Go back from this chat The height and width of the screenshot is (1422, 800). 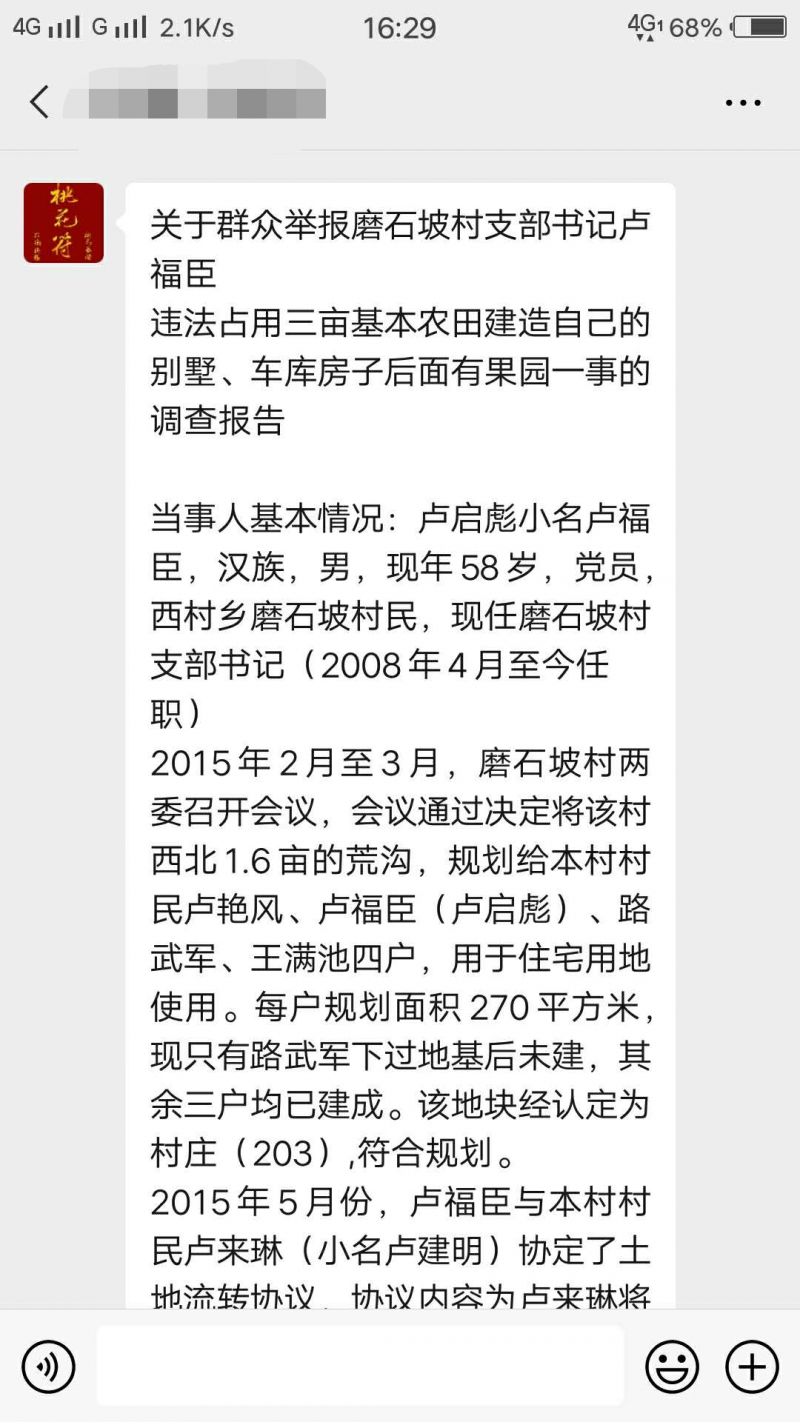[39, 102]
